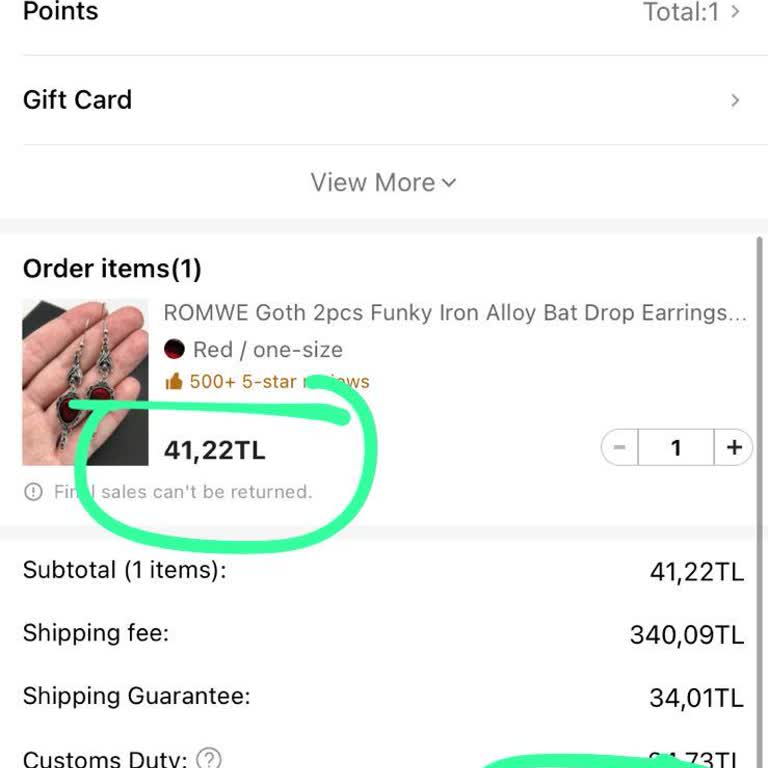The width and height of the screenshot is (768, 768).
Task: Open the ROMWE Goth earrings product image
Action: [x=85, y=382]
